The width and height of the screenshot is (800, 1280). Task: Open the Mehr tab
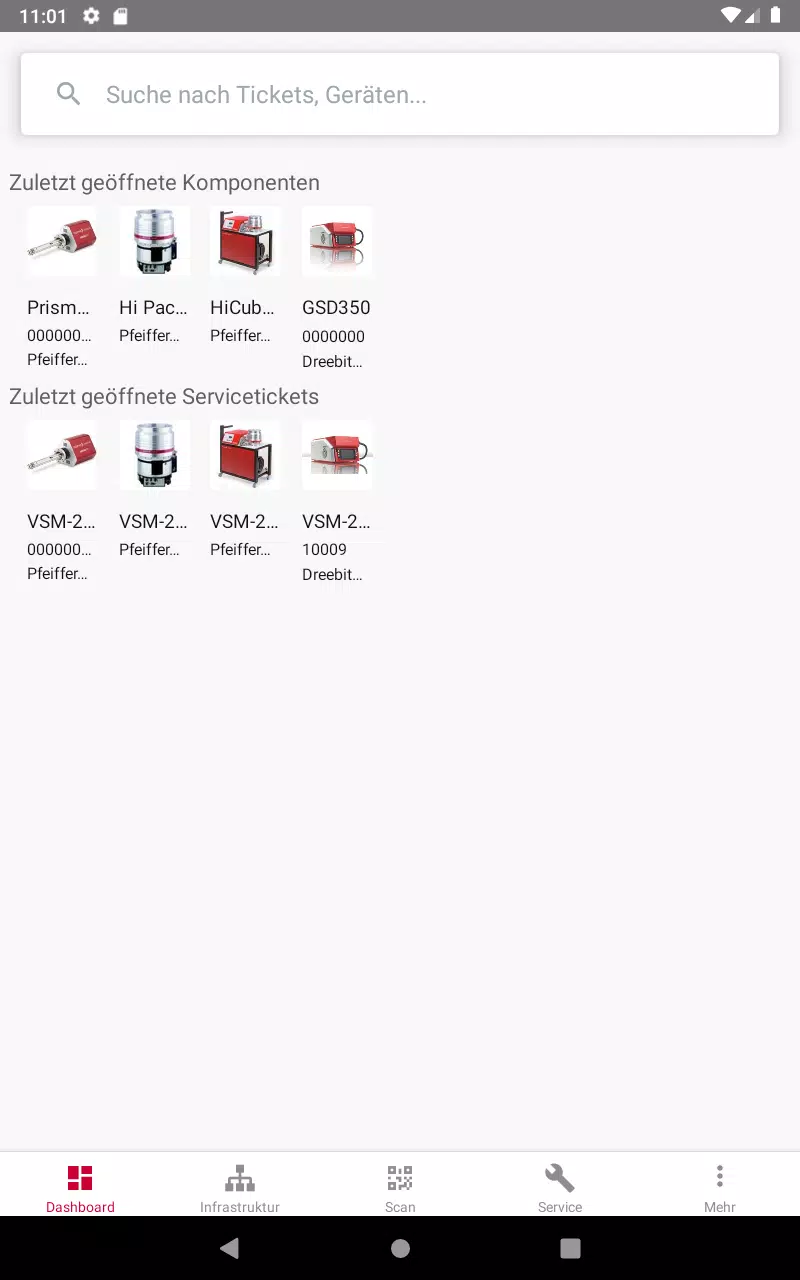click(720, 1187)
